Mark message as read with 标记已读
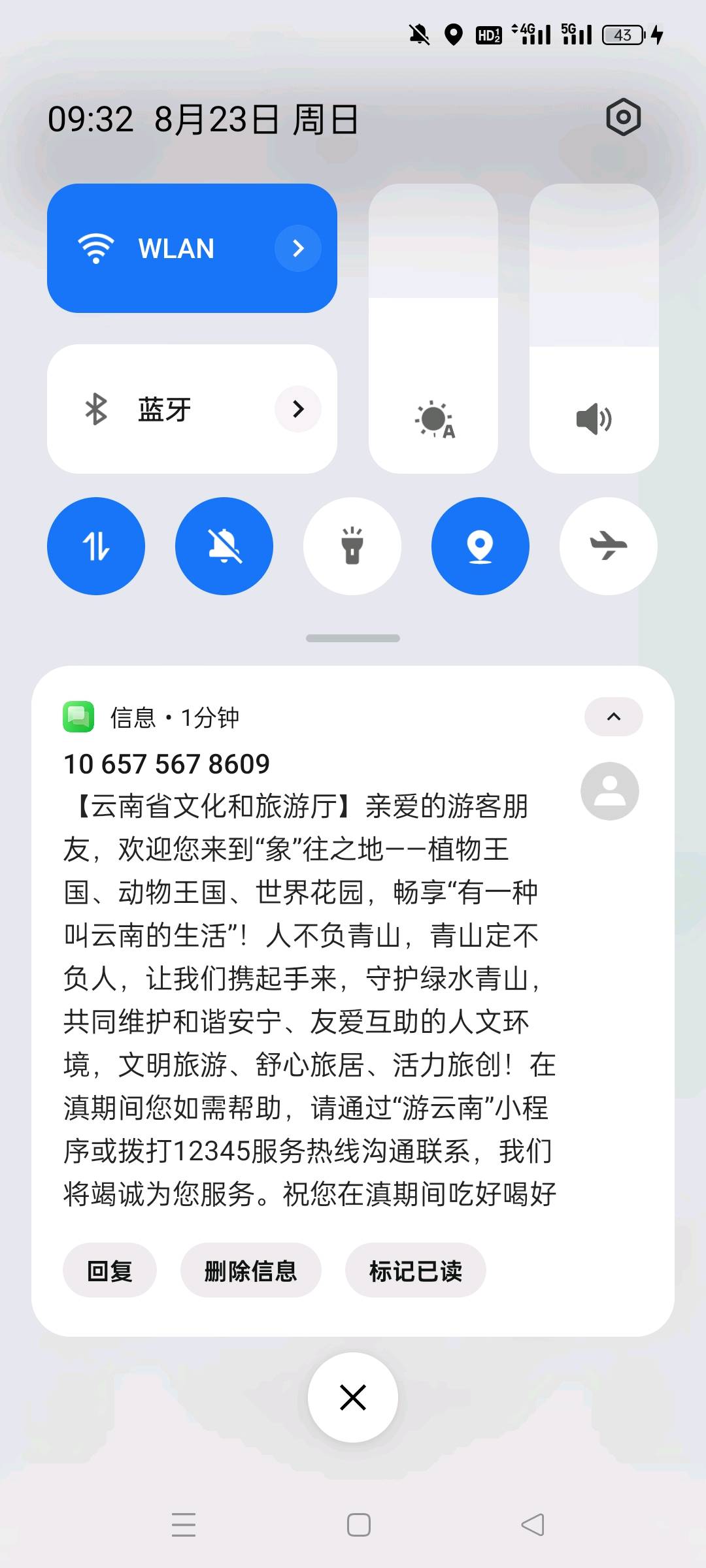The height and width of the screenshot is (1568, 706). tap(416, 1271)
